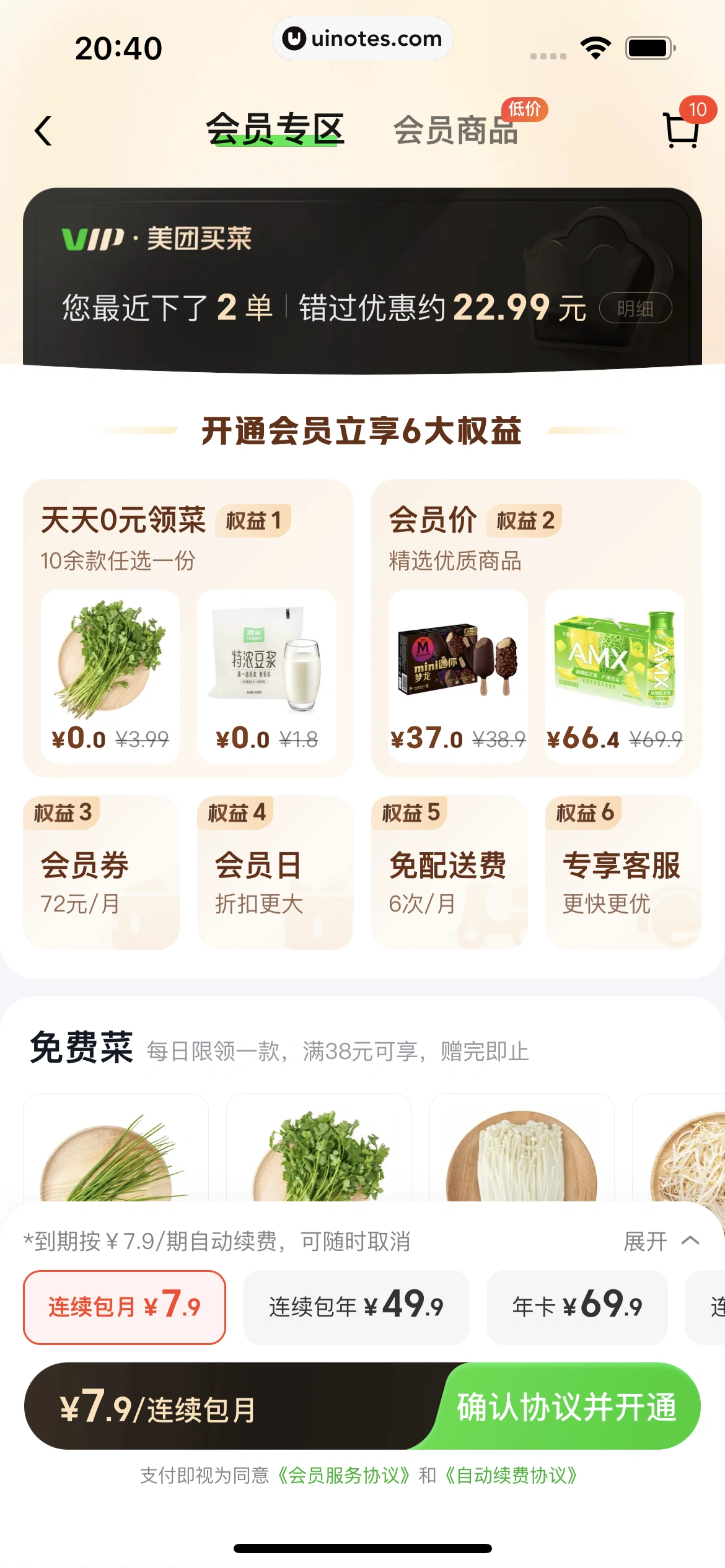This screenshot has height=1568, width=725.
Task: Select the 连续包年 ¥49.9 plan
Action: point(356,1307)
